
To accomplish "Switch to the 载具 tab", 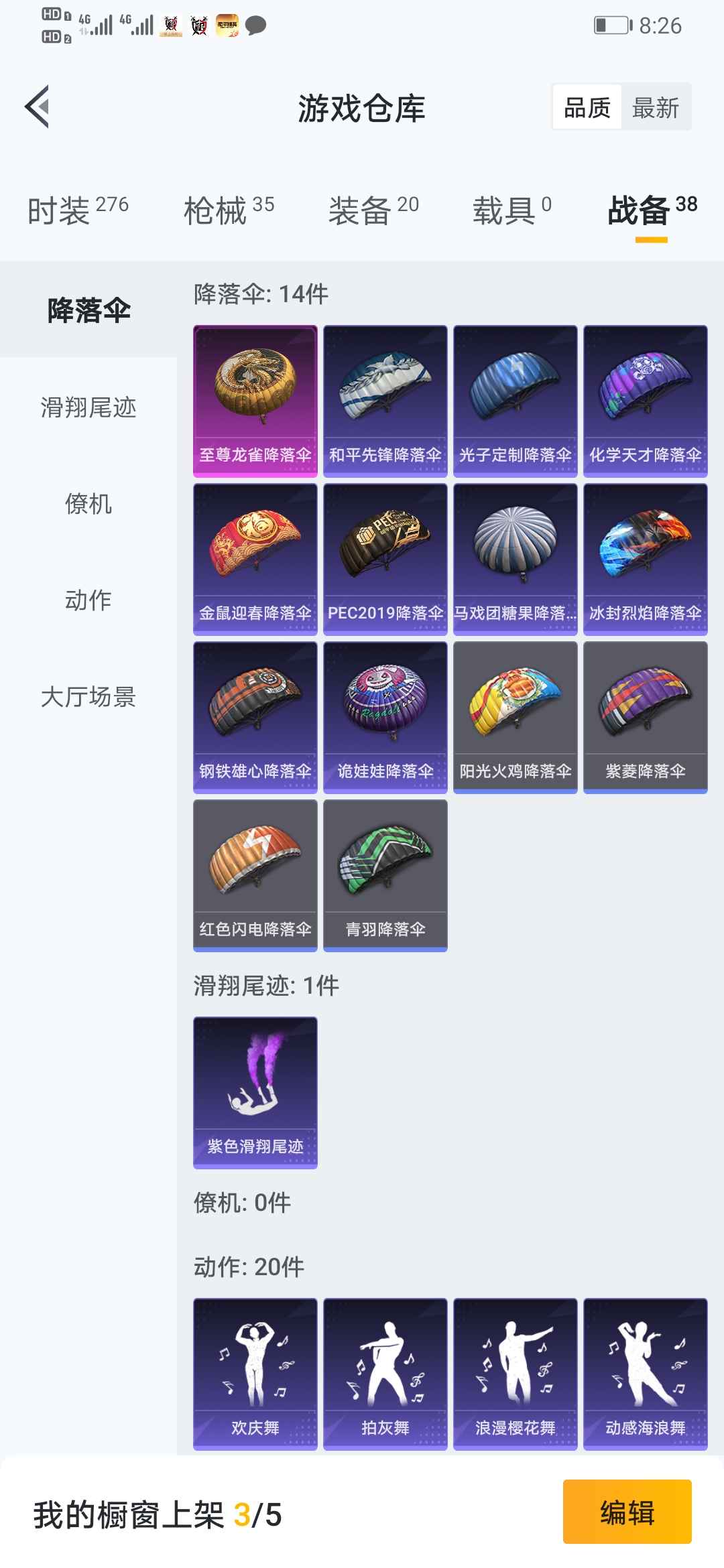I will 511,210.
